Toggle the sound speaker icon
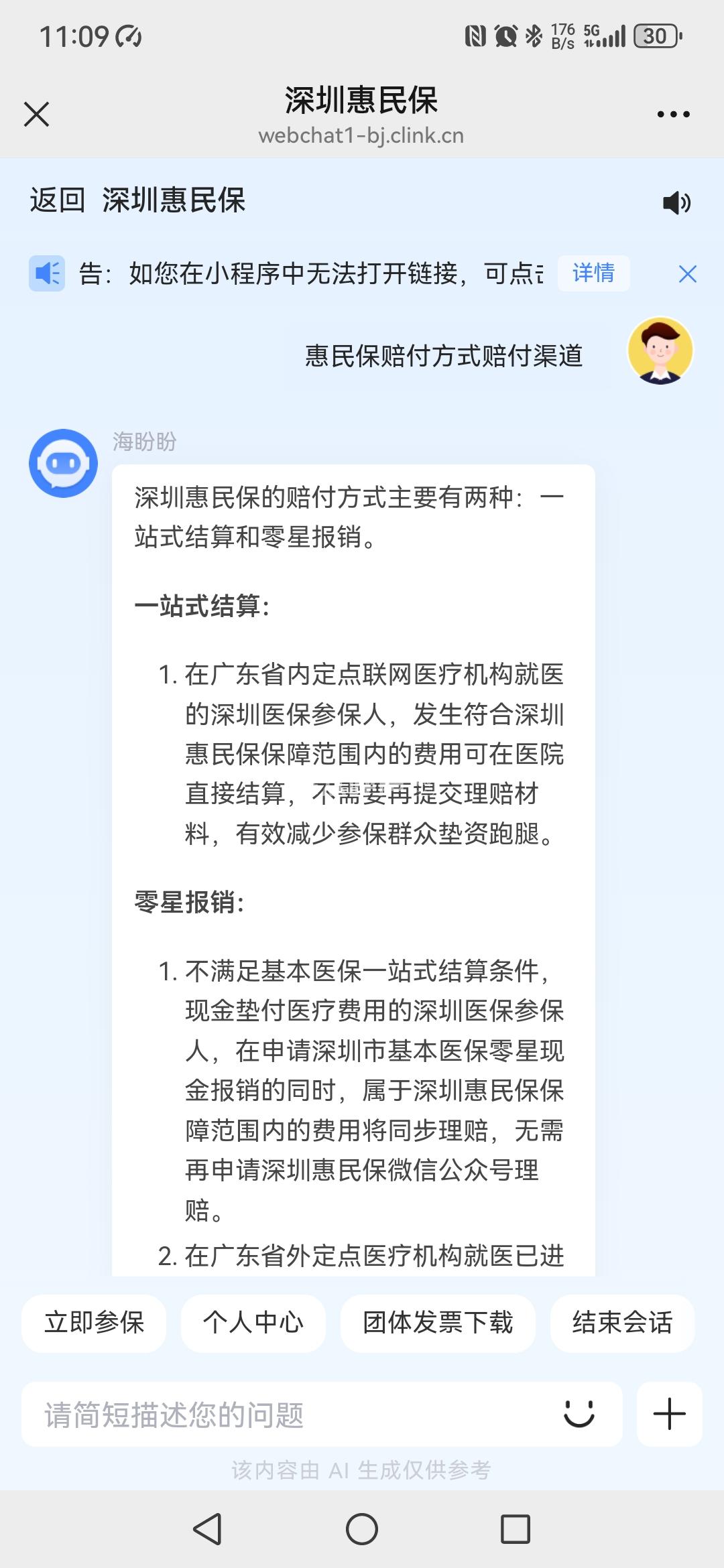Screen dimensions: 724x1568 pyautogui.click(x=676, y=202)
